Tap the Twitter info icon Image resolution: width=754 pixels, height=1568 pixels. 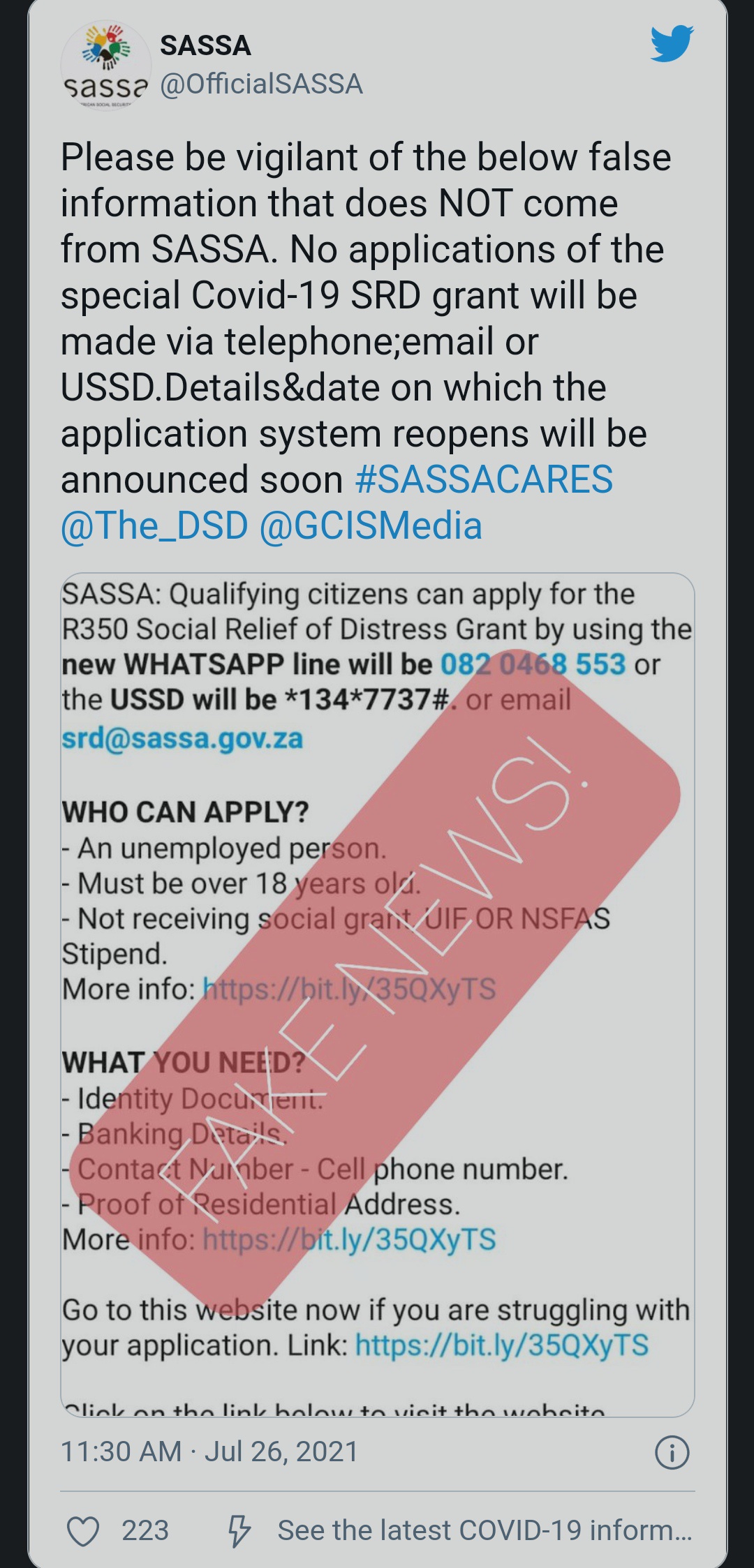(x=672, y=1453)
